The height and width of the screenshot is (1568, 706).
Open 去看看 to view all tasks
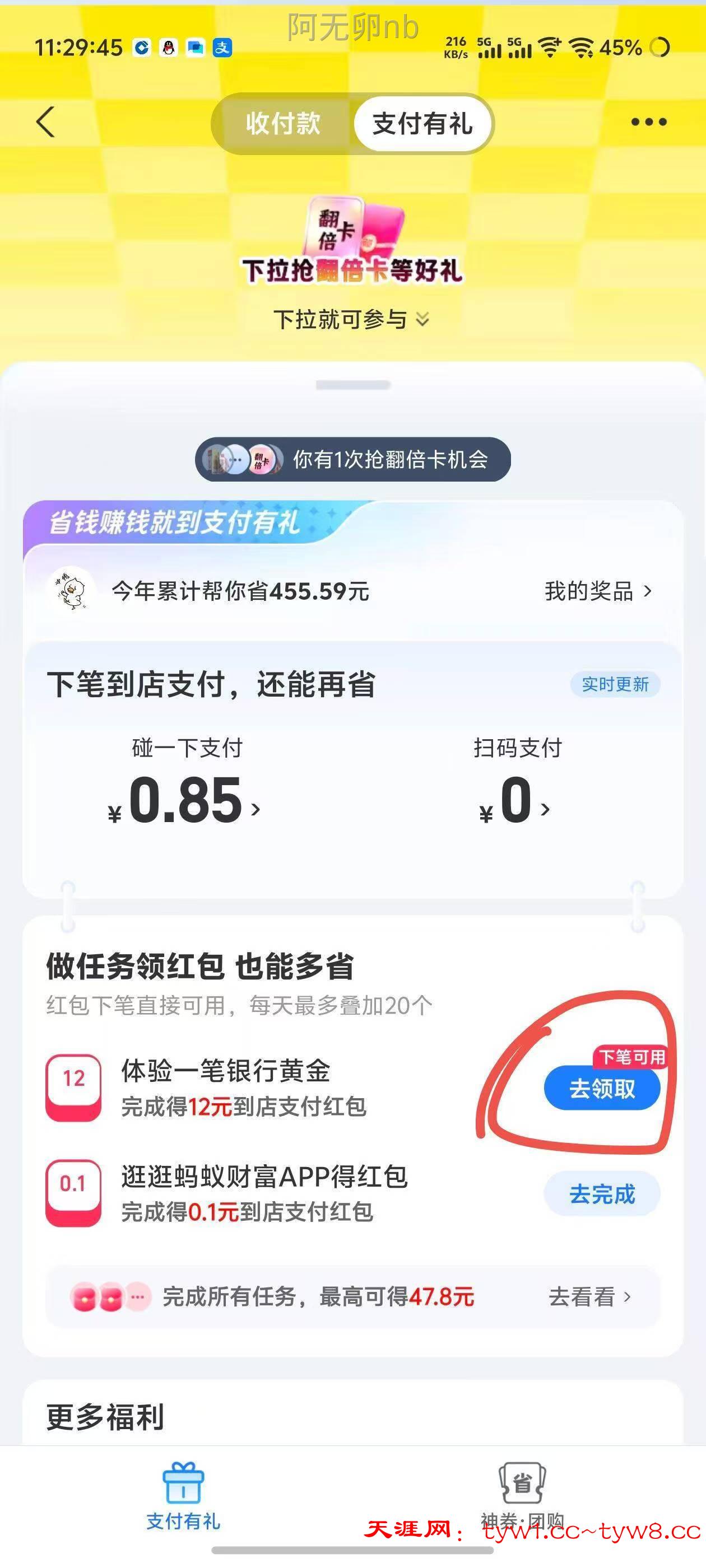pyautogui.click(x=589, y=1296)
